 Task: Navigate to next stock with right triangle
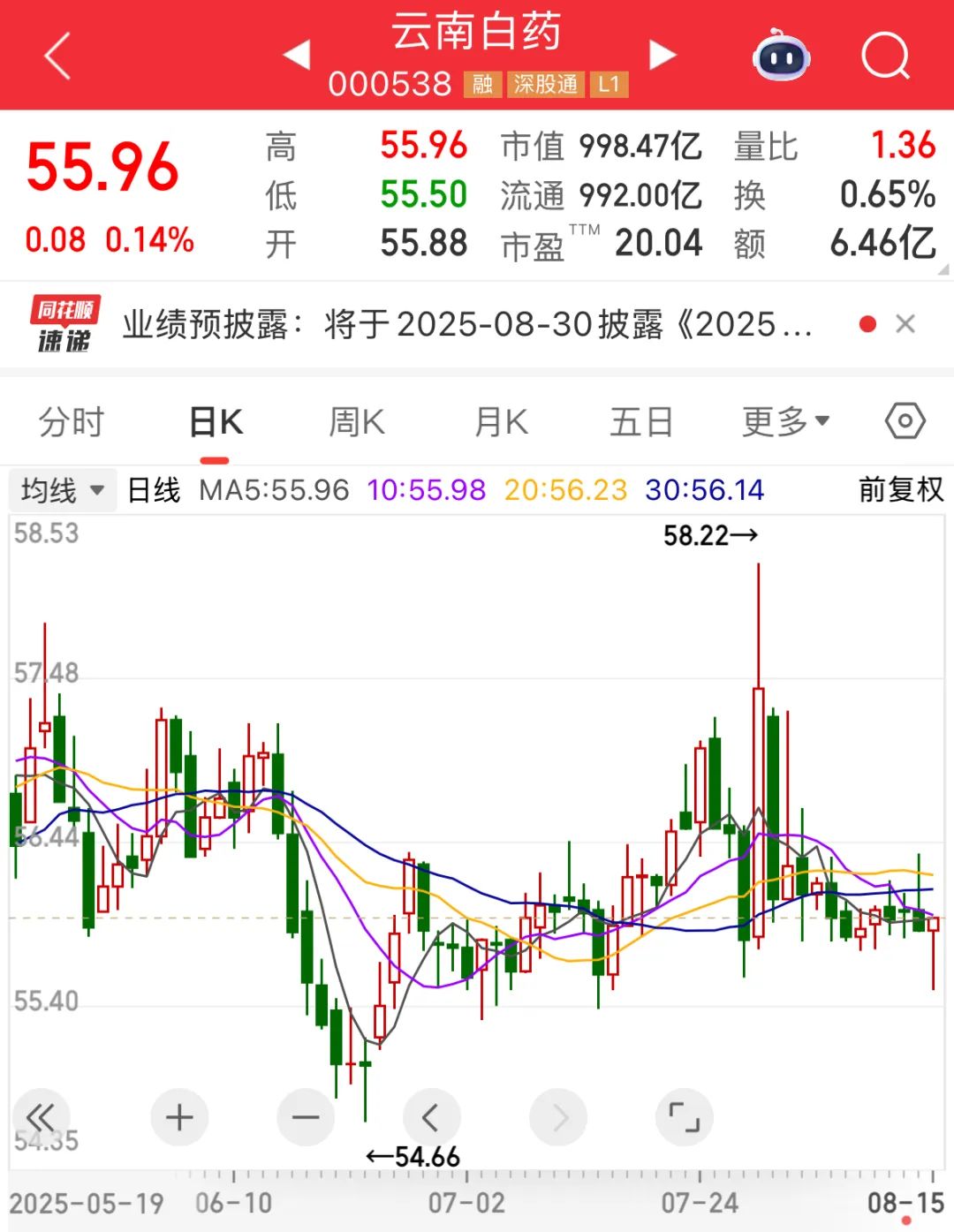coord(661,55)
